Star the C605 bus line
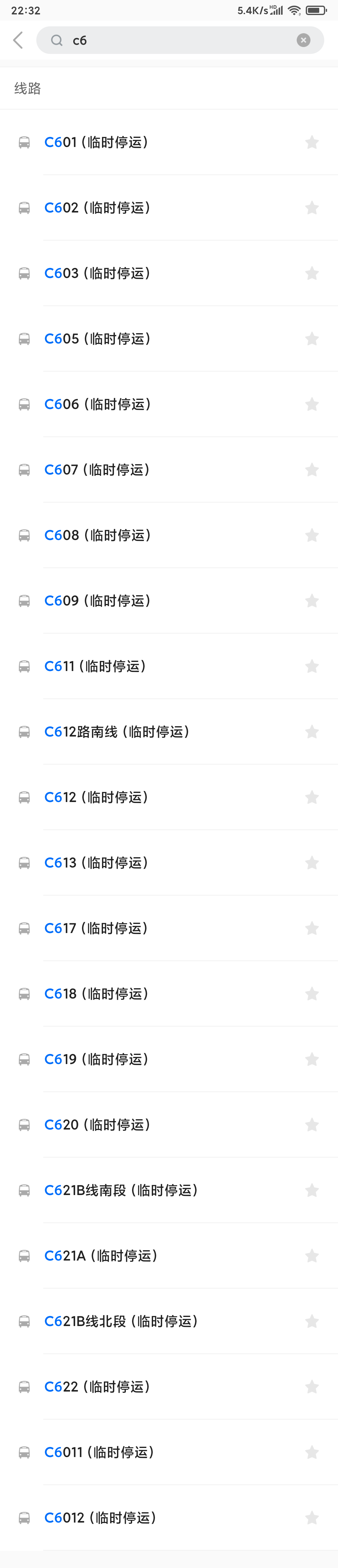The height and width of the screenshot is (1568, 338). (312, 339)
